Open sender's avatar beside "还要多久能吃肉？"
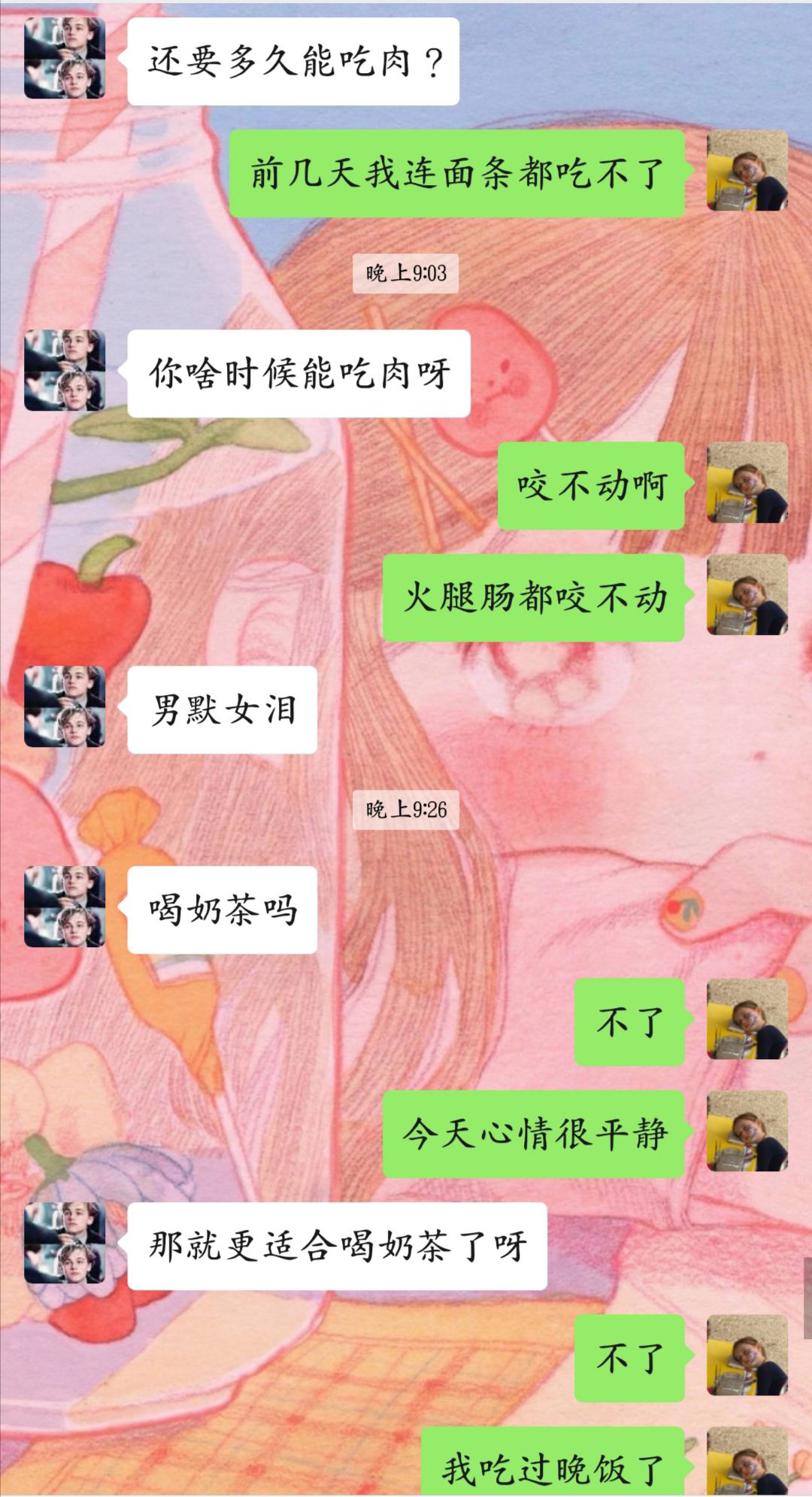Image resolution: width=812 pixels, height=1497 pixels. pyautogui.click(x=65, y=59)
